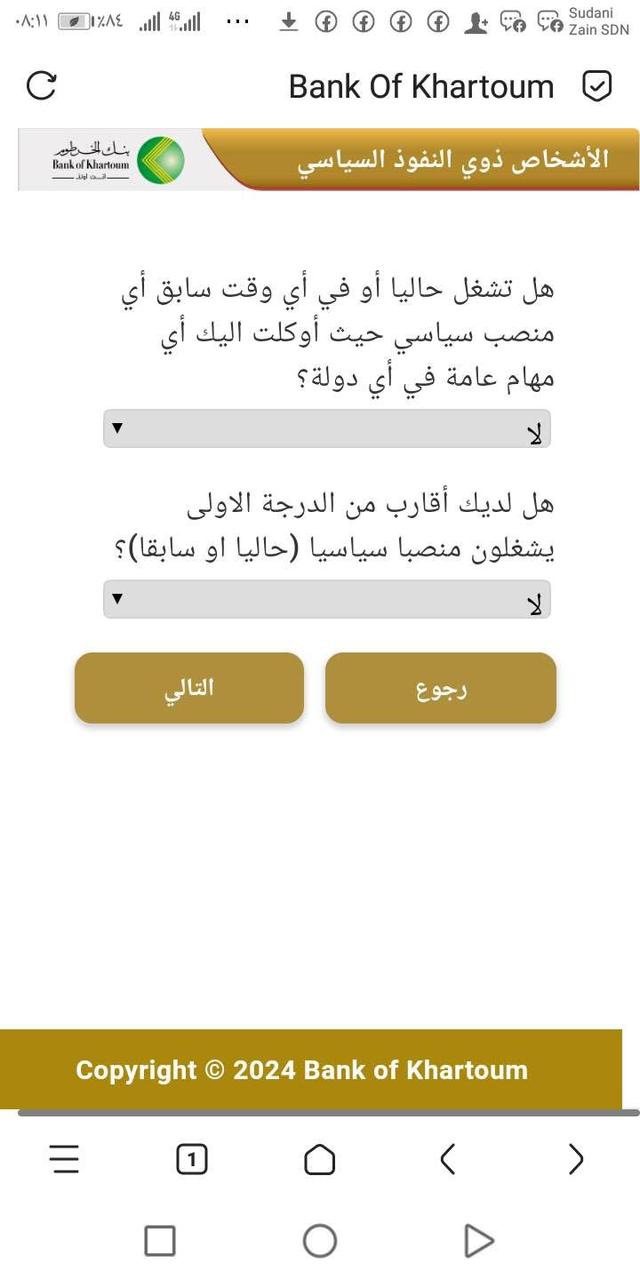Viewport: 640px width, 1280px height.
Task: Go back to the previous web page
Action: click(x=447, y=1159)
